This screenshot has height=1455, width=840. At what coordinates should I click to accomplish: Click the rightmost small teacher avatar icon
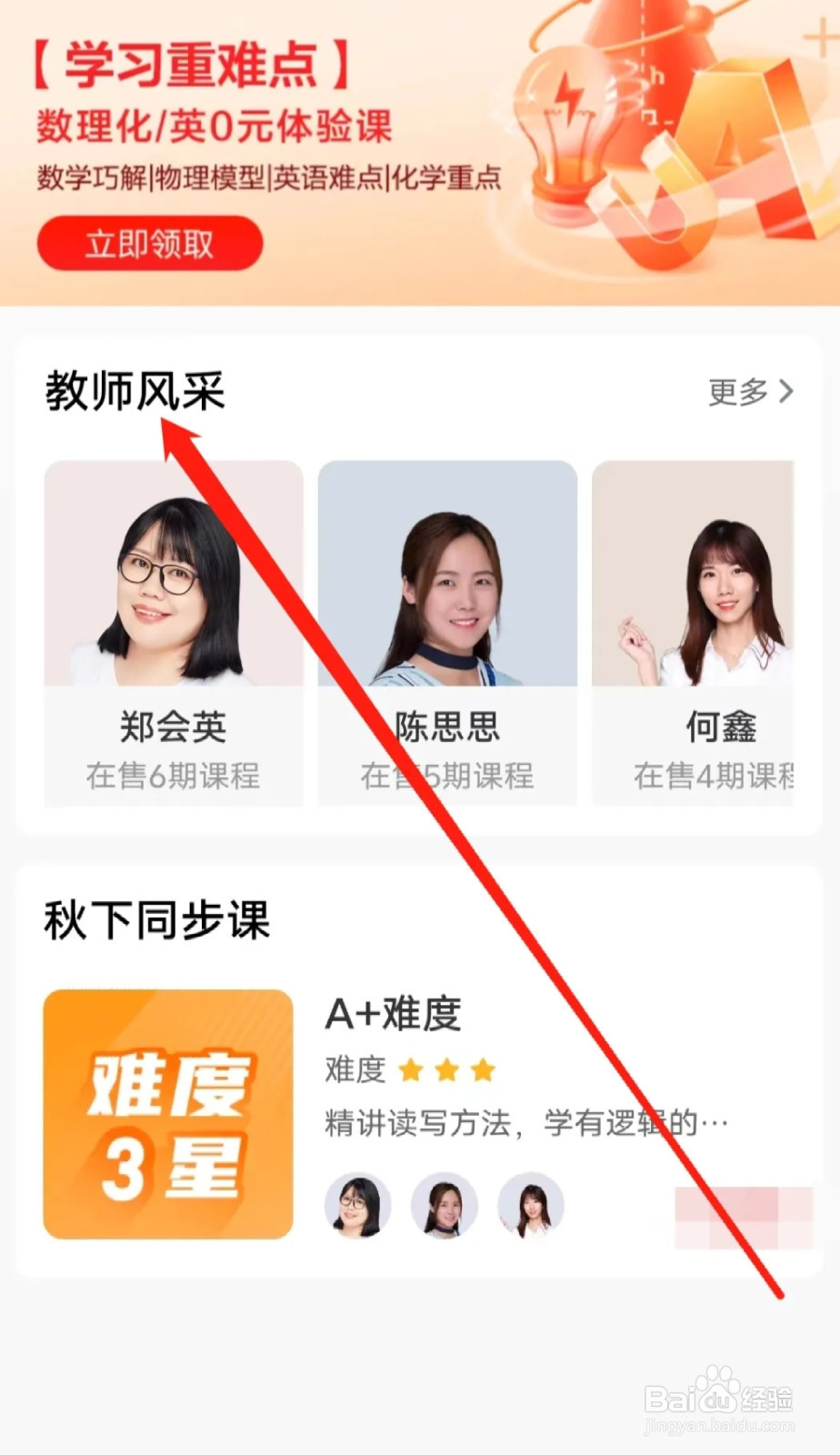tap(530, 1207)
